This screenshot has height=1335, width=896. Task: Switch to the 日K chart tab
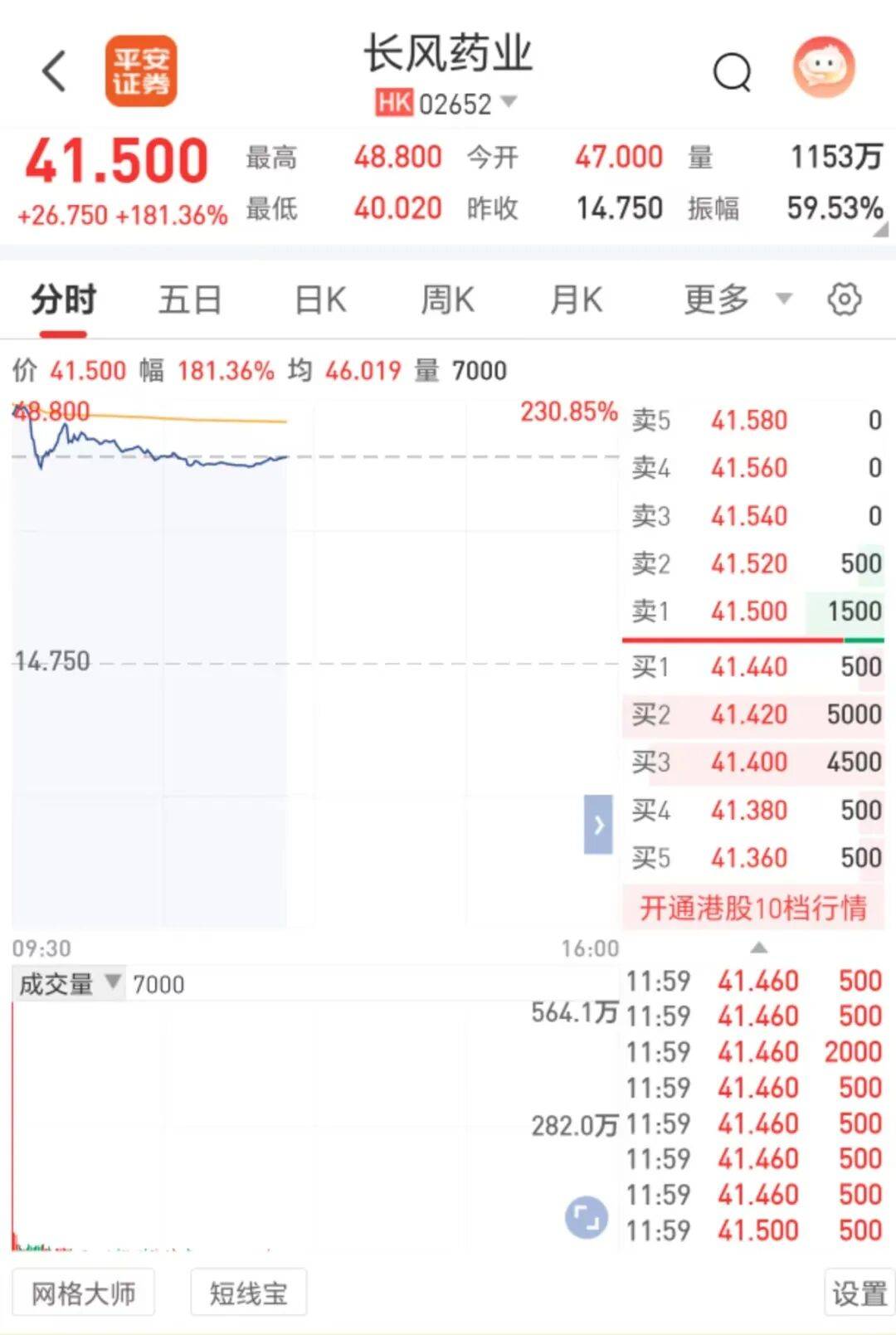[320, 300]
